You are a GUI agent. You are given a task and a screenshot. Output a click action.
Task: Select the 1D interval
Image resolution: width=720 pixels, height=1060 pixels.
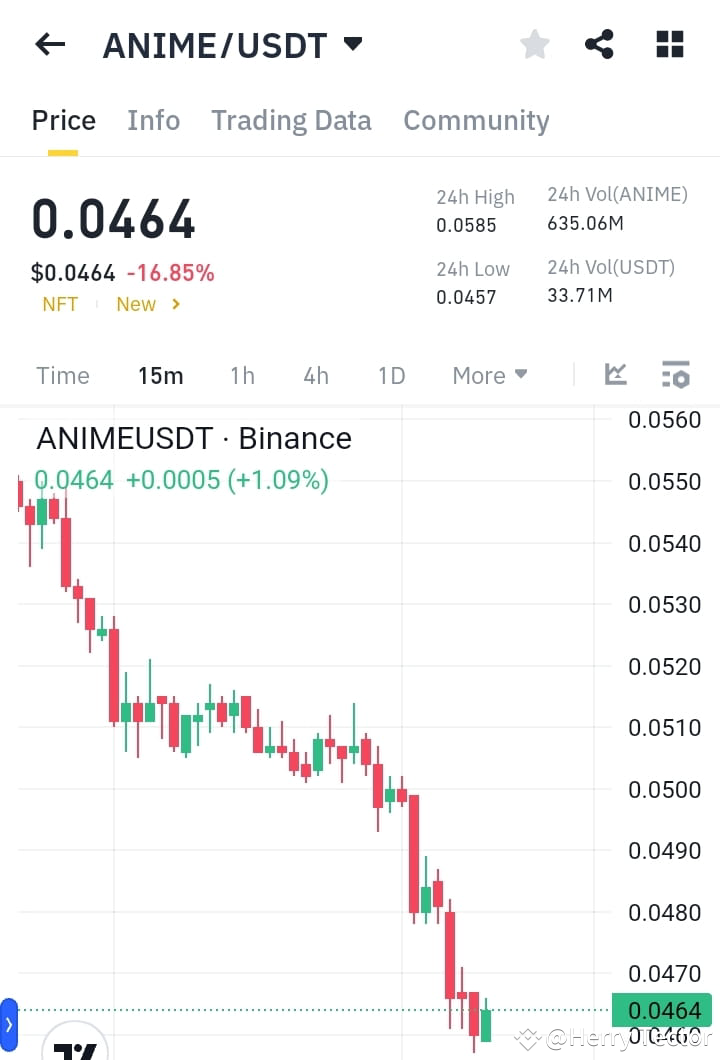click(x=390, y=375)
